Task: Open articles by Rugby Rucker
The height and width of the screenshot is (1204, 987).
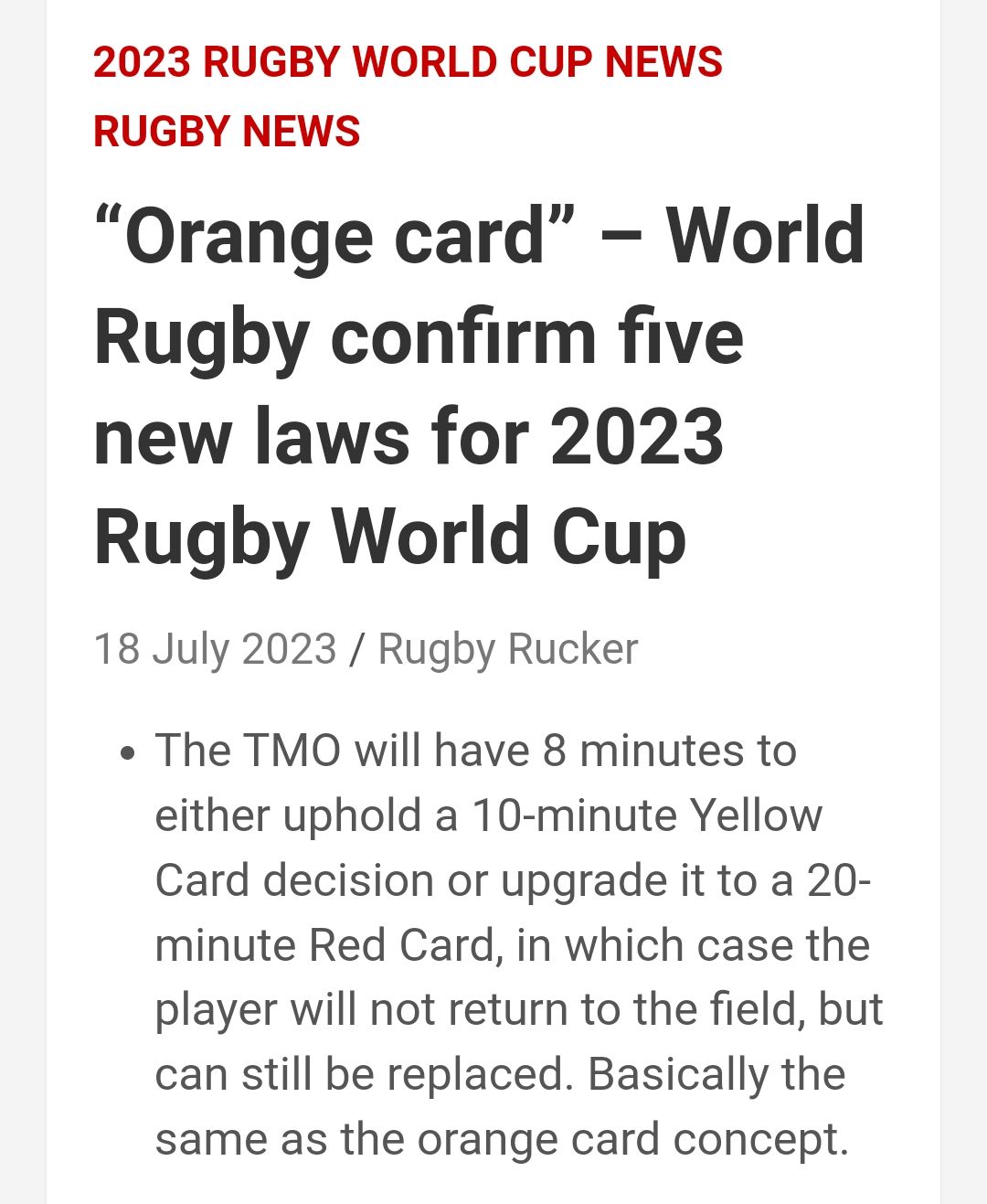Action: [x=507, y=649]
